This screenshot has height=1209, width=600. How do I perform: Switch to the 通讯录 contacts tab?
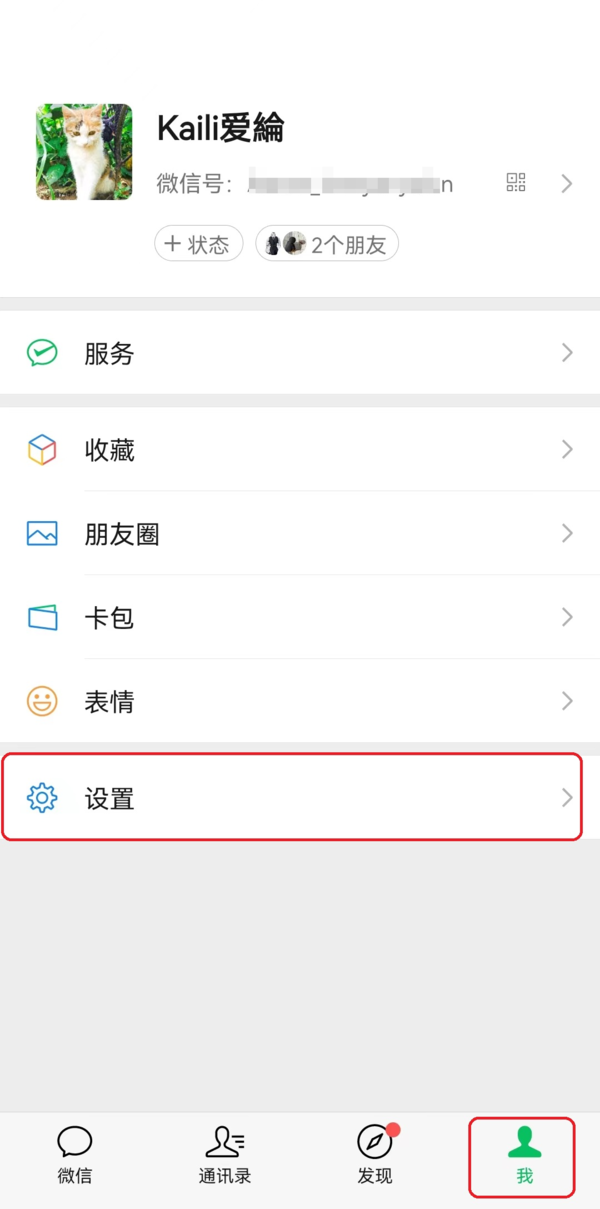225,1155
